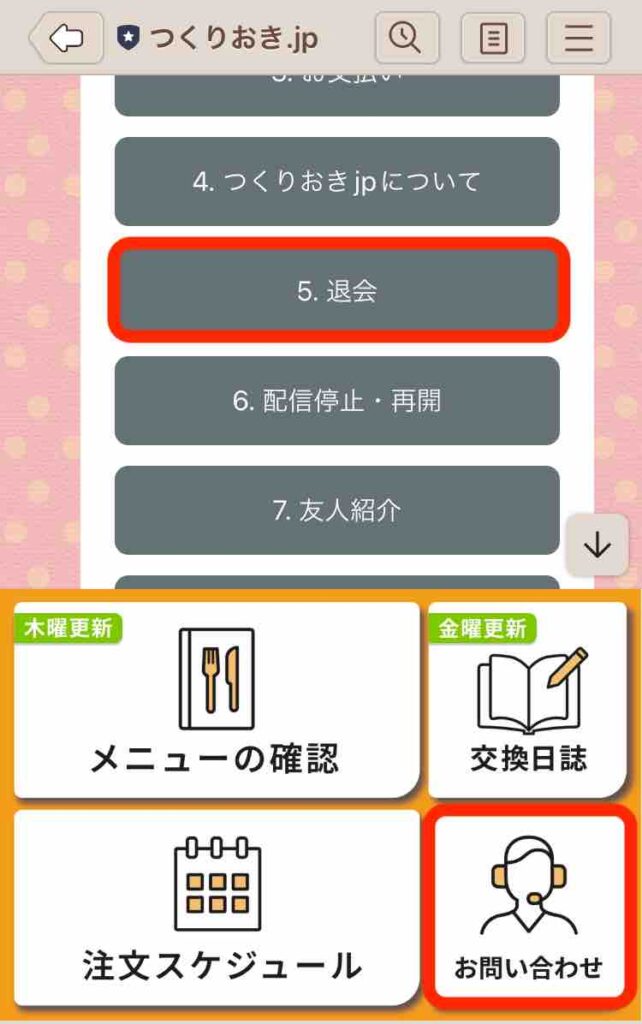Open 4. つくりおきjpについて

tap(337, 181)
